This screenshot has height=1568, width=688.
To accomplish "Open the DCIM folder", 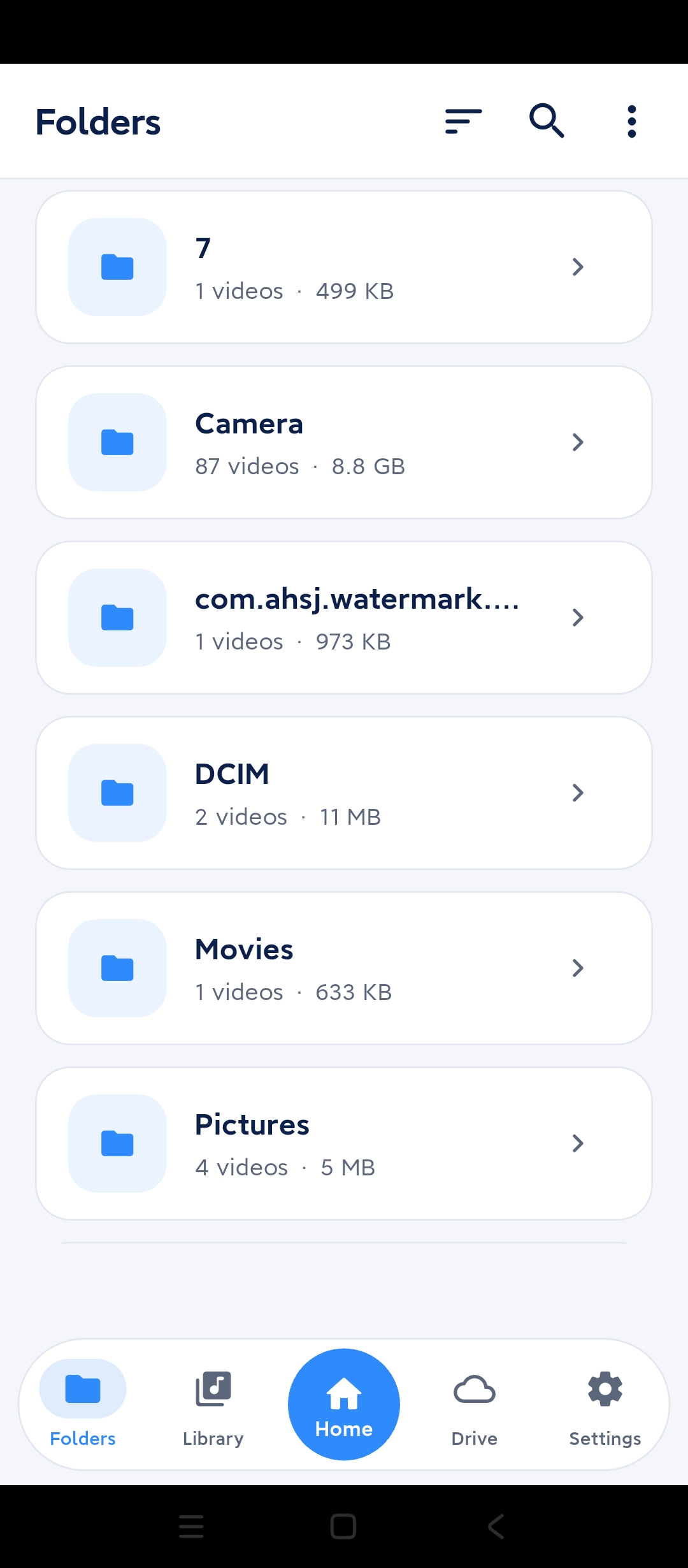I will 344,793.
